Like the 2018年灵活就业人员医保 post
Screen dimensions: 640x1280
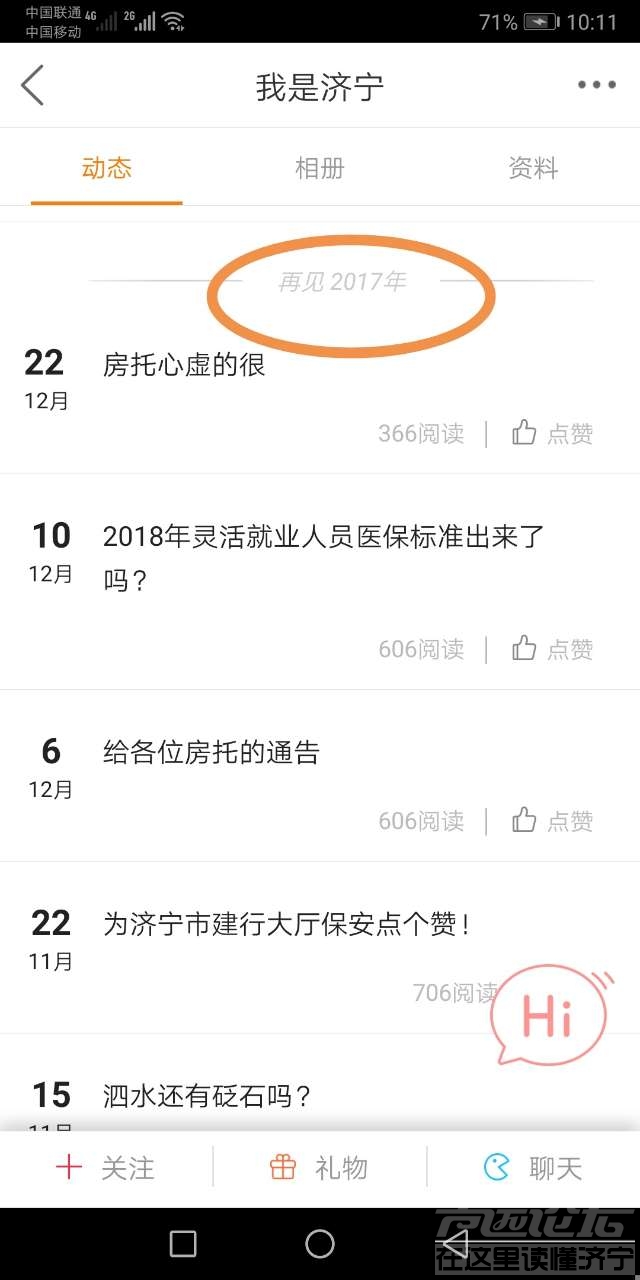pyautogui.click(x=552, y=649)
